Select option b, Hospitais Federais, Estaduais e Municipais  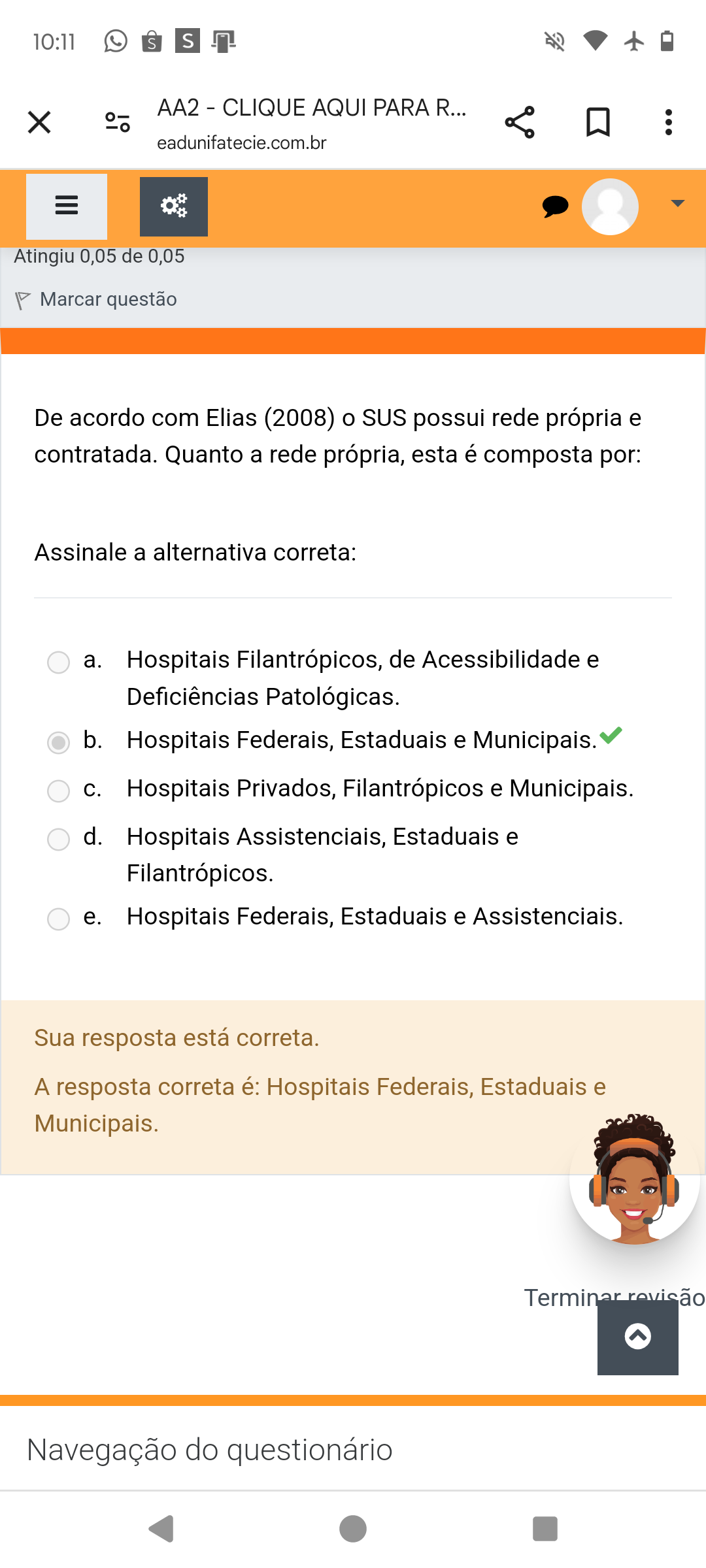pos(59,742)
